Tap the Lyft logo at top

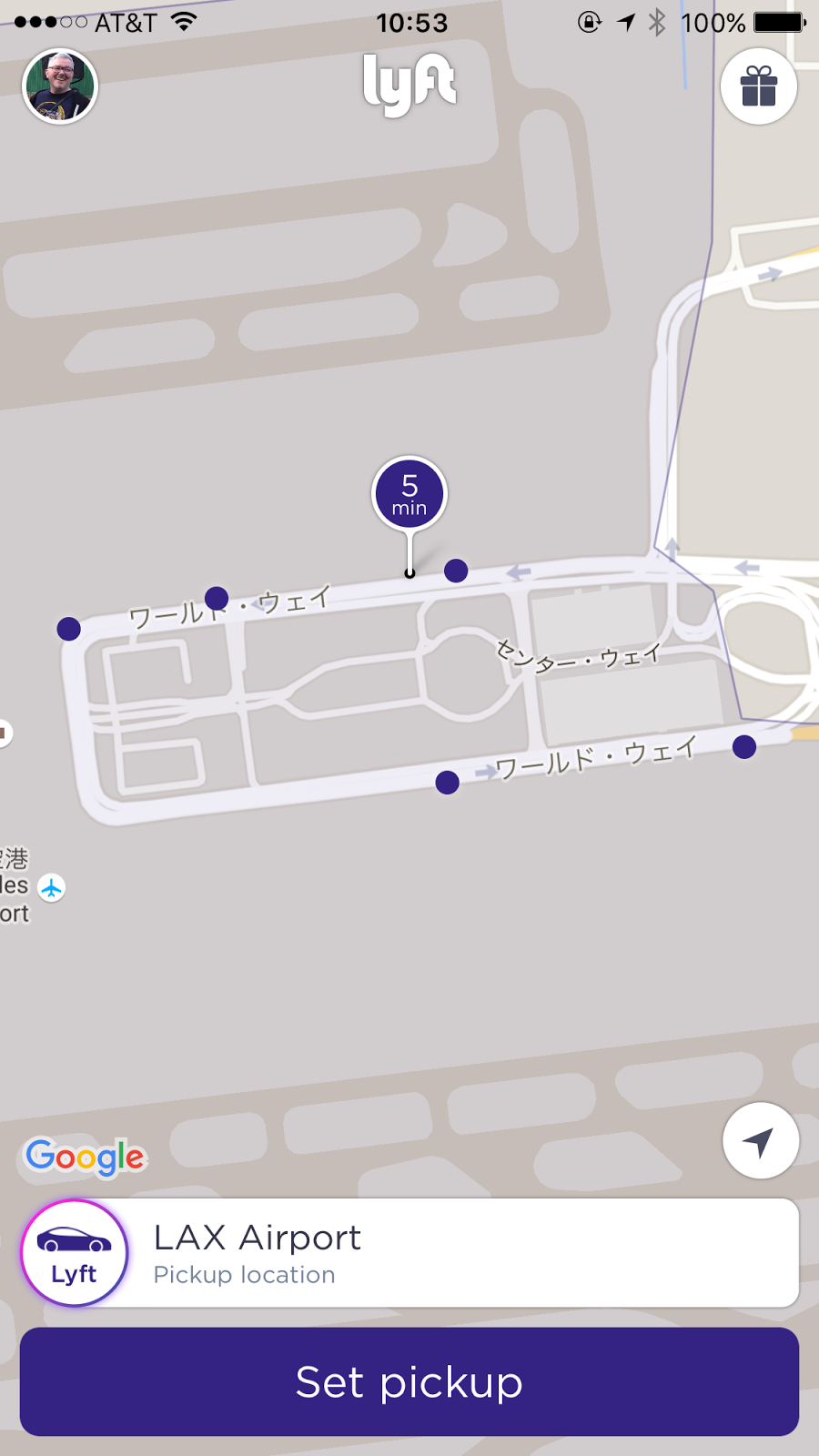pyautogui.click(x=409, y=85)
